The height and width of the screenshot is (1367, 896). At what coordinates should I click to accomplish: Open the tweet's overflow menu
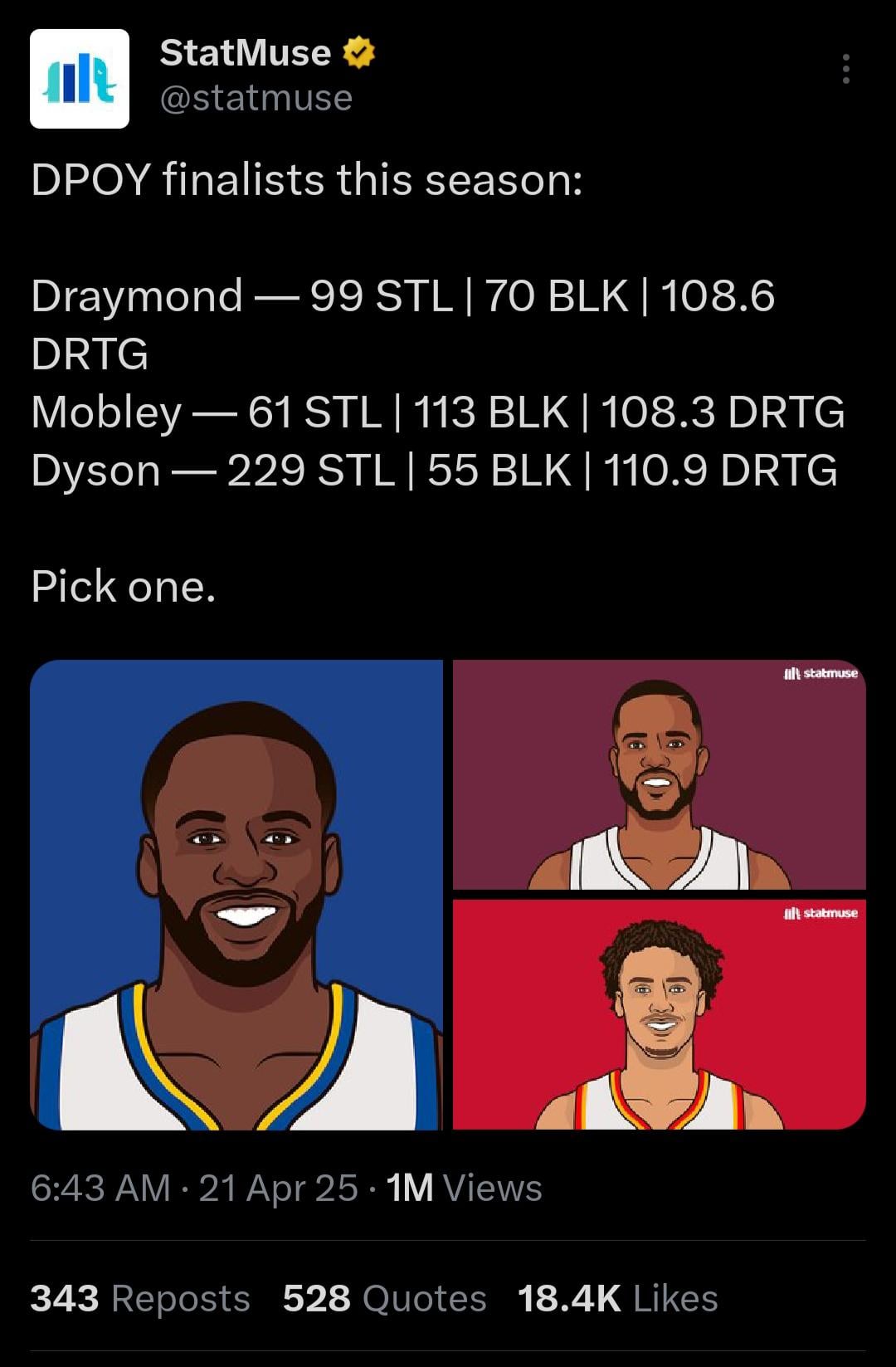[845, 69]
